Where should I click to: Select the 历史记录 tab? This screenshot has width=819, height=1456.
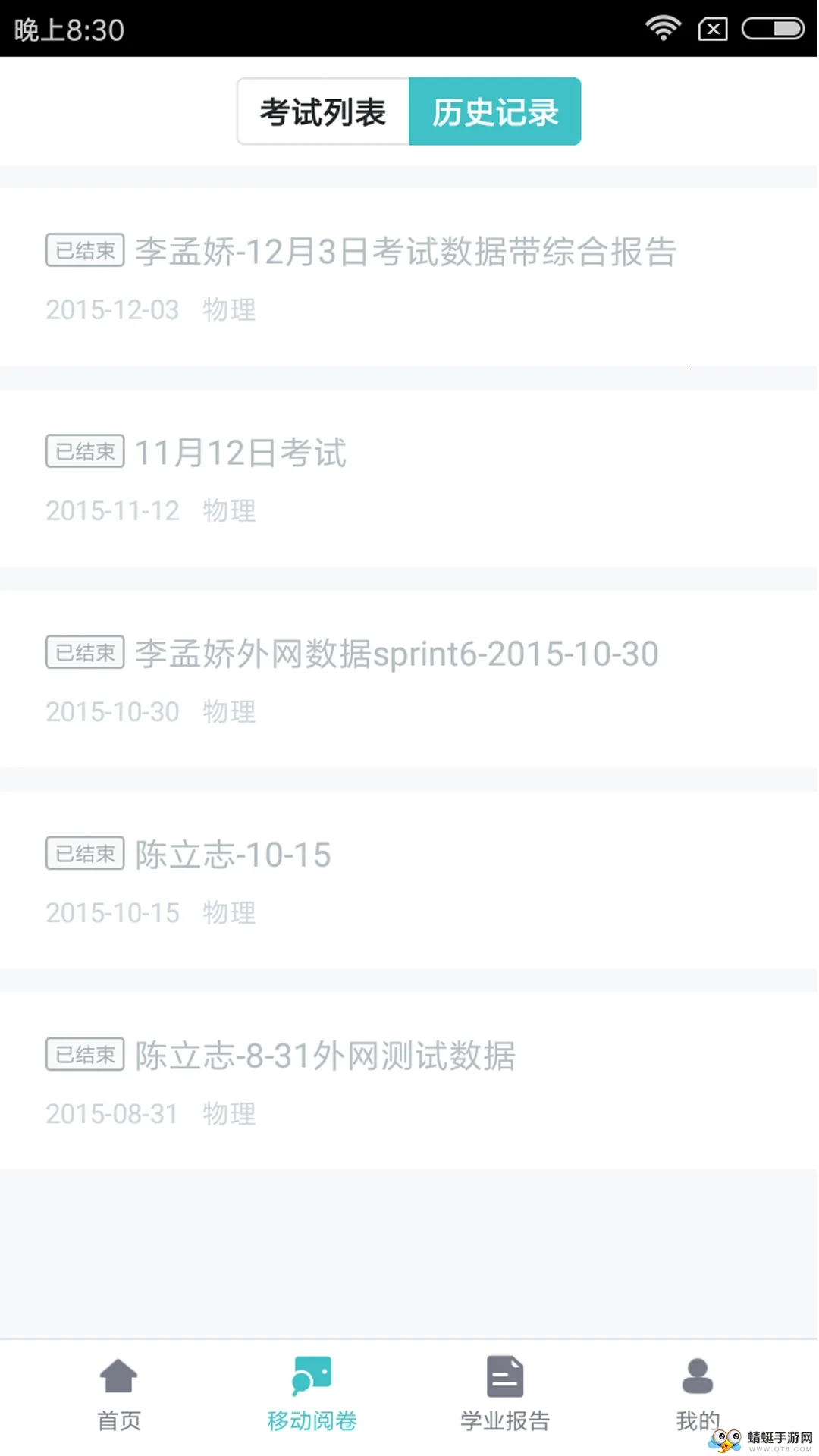(494, 111)
